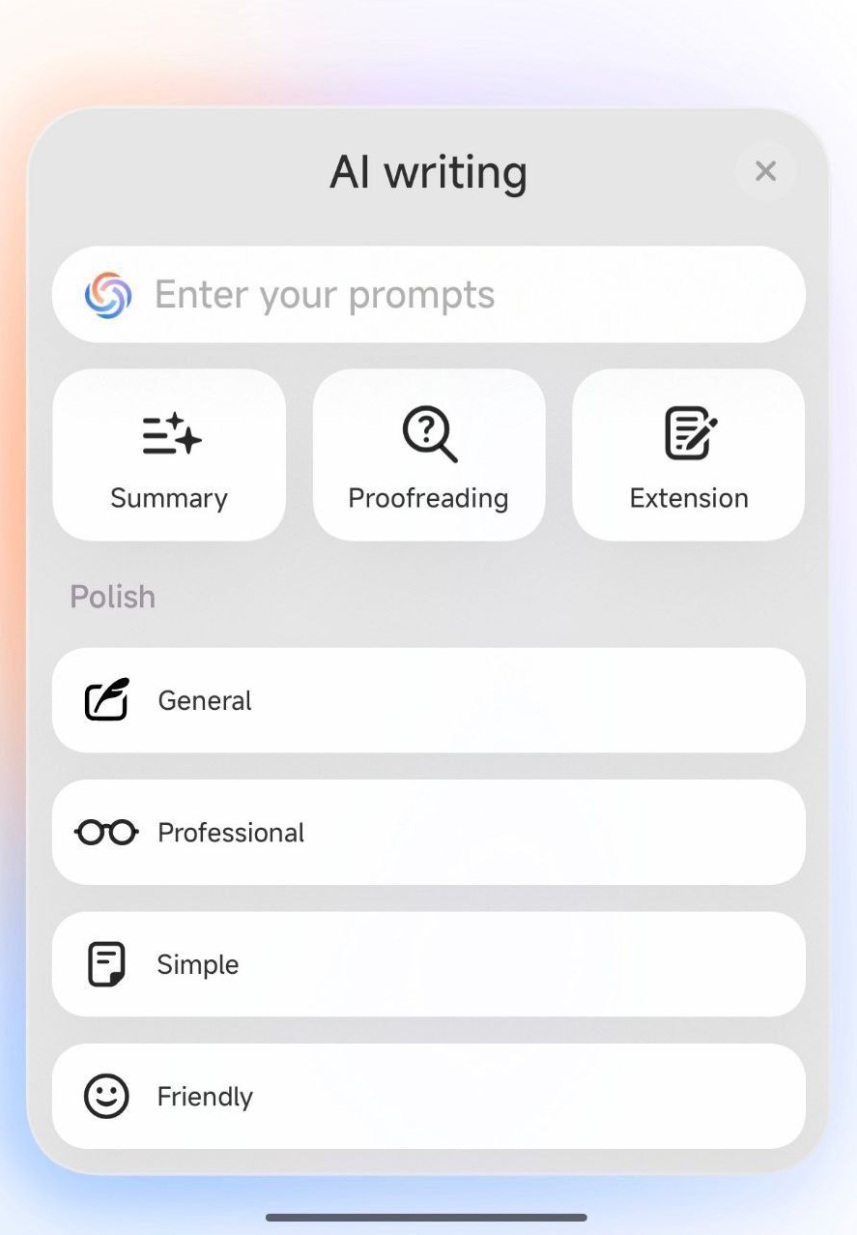The height and width of the screenshot is (1235, 857).
Task: Choose Proofreading
Action: pos(428,455)
